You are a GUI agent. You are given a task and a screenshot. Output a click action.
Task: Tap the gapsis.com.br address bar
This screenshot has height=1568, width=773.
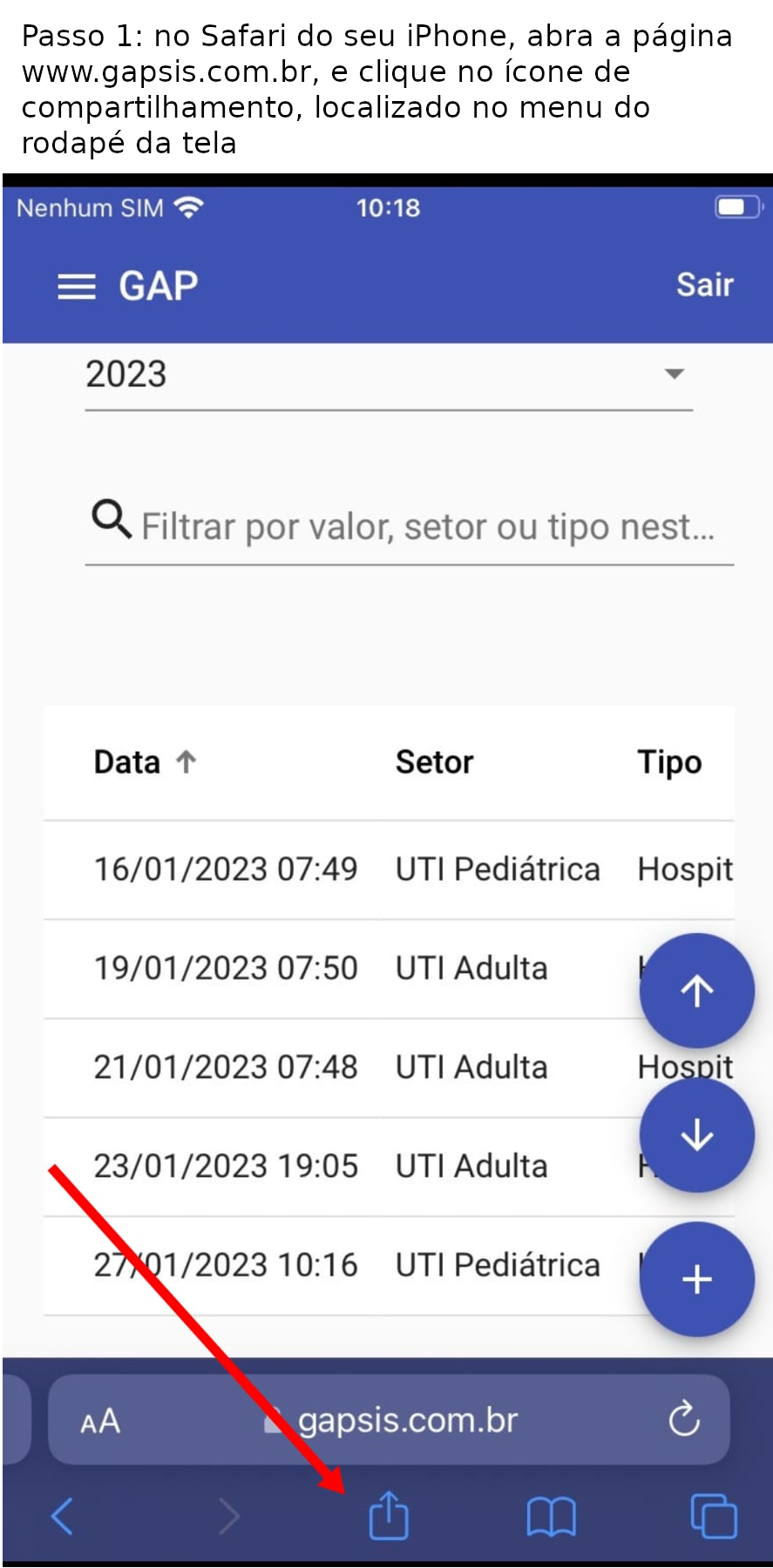point(408,1421)
